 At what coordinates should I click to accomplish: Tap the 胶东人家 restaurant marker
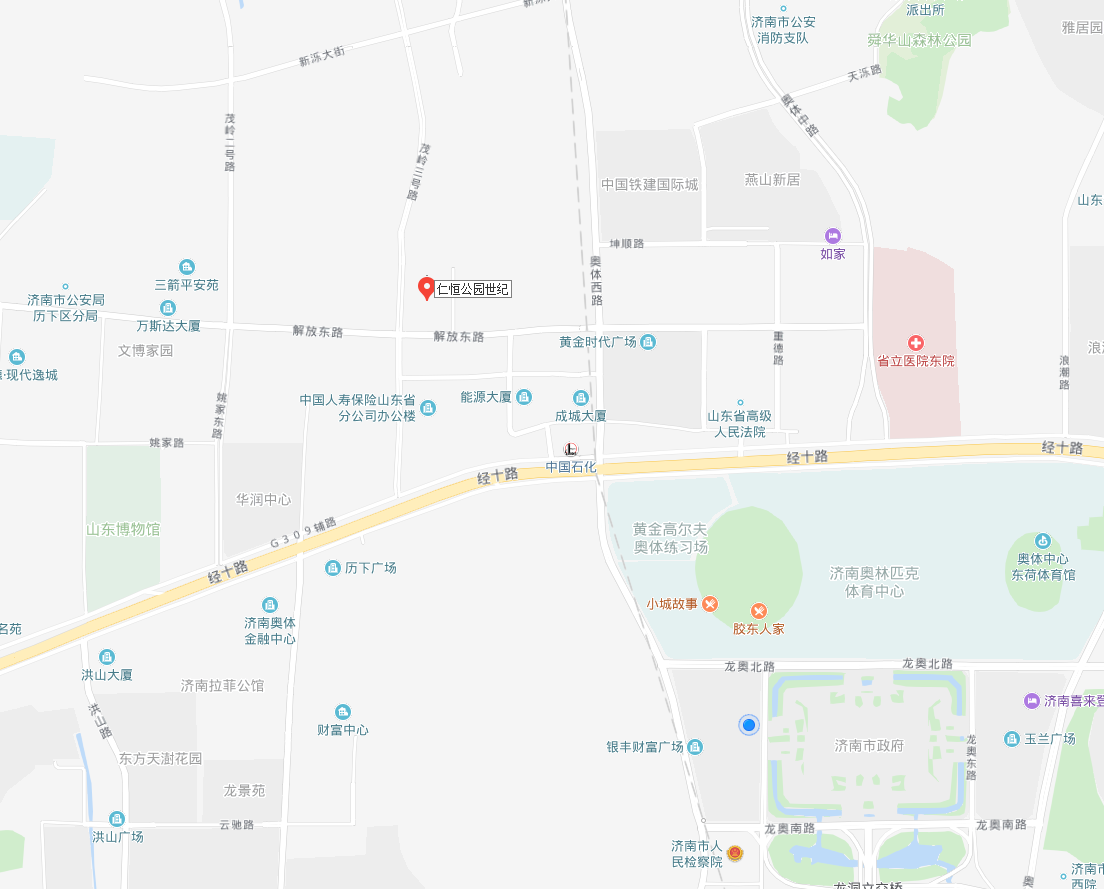[x=758, y=611]
